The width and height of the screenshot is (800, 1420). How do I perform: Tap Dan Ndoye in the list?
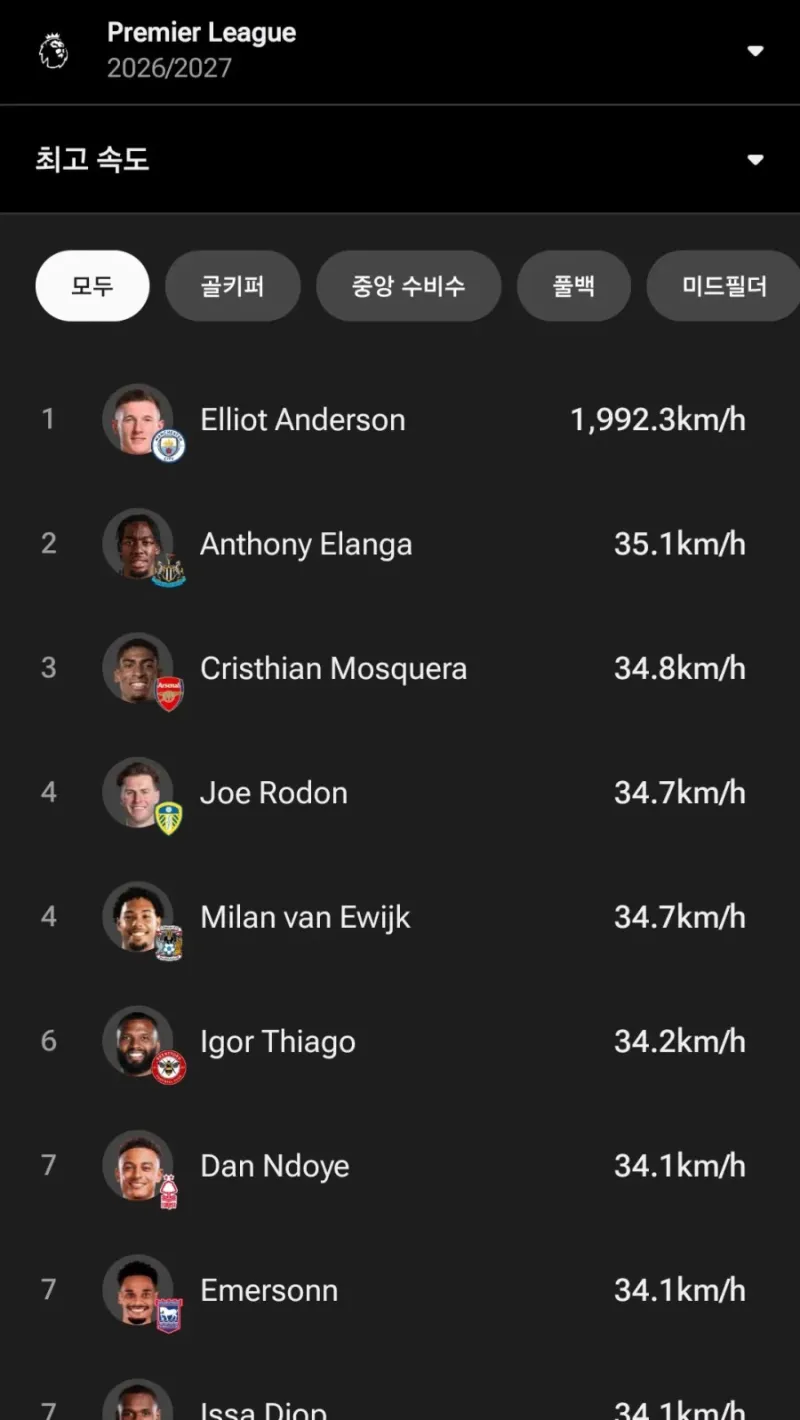pyautogui.click(x=400, y=1166)
